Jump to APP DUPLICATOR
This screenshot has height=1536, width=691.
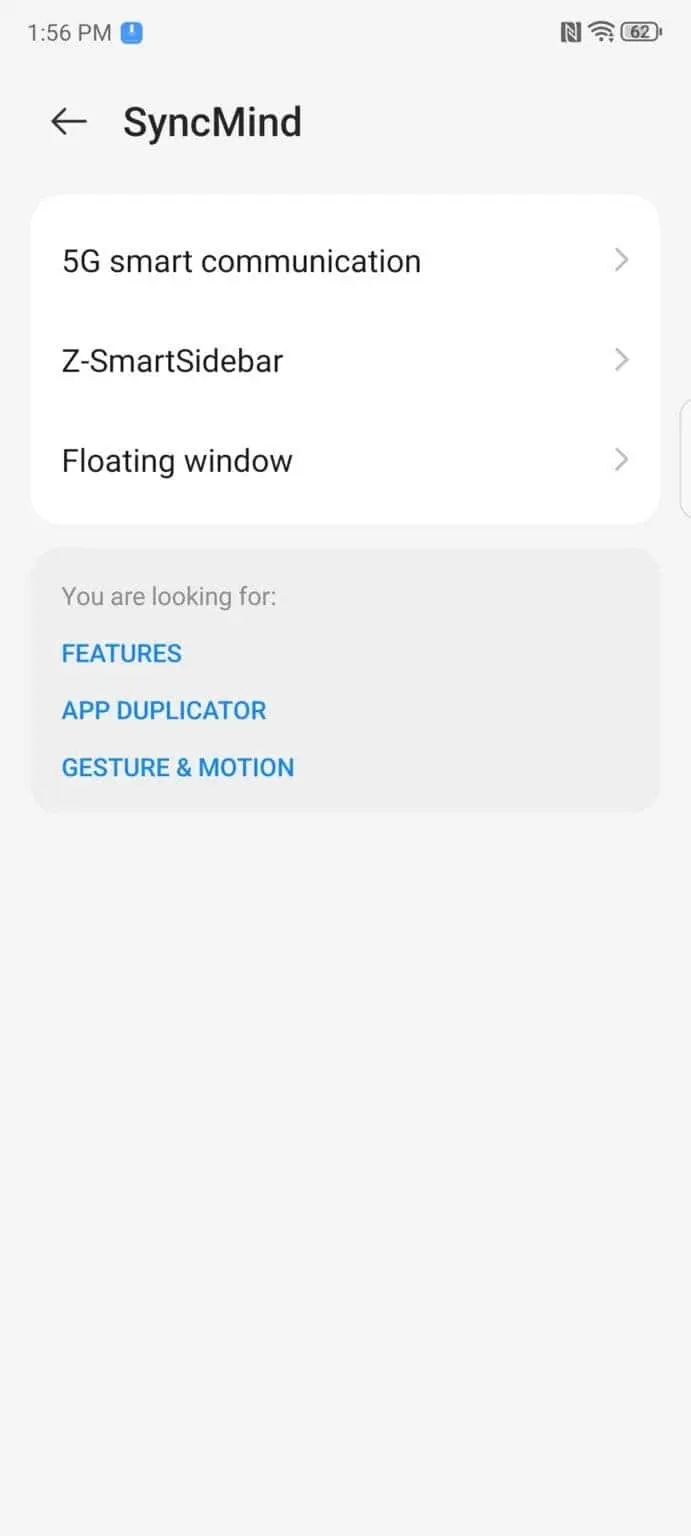point(164,710)
